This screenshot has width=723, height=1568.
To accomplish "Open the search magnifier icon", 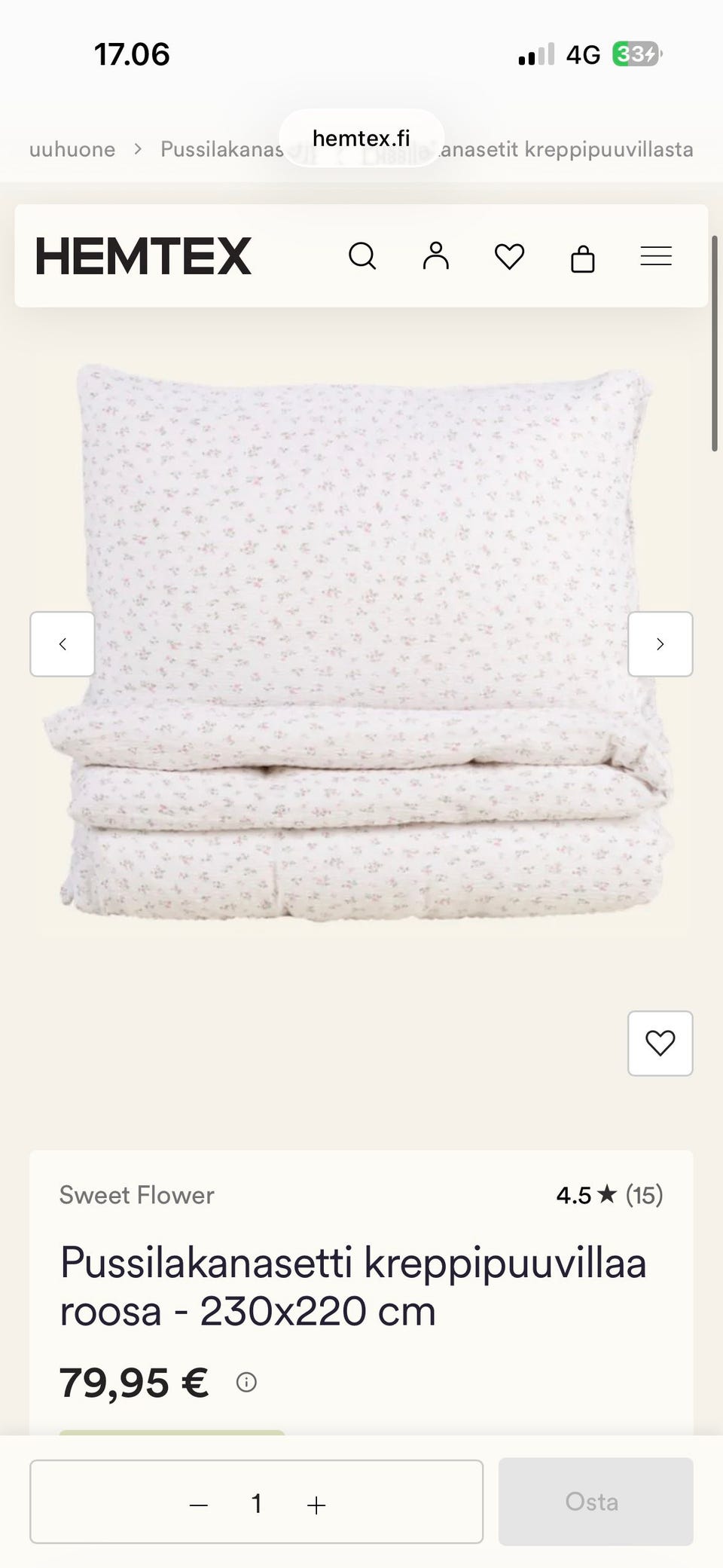I will pos(362,256).
